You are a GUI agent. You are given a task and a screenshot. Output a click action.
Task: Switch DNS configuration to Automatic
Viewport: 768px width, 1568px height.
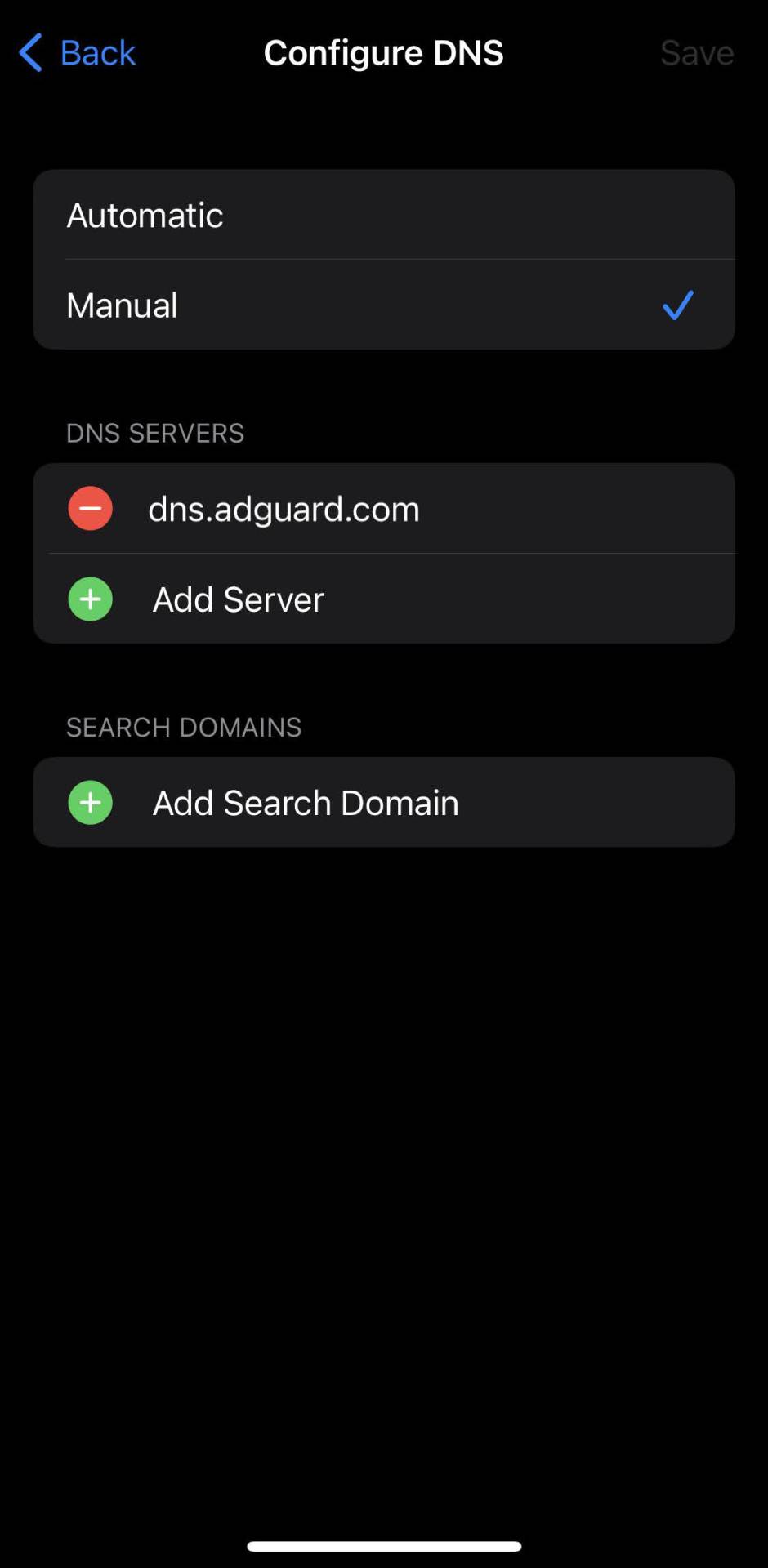(x=384, y=215)
